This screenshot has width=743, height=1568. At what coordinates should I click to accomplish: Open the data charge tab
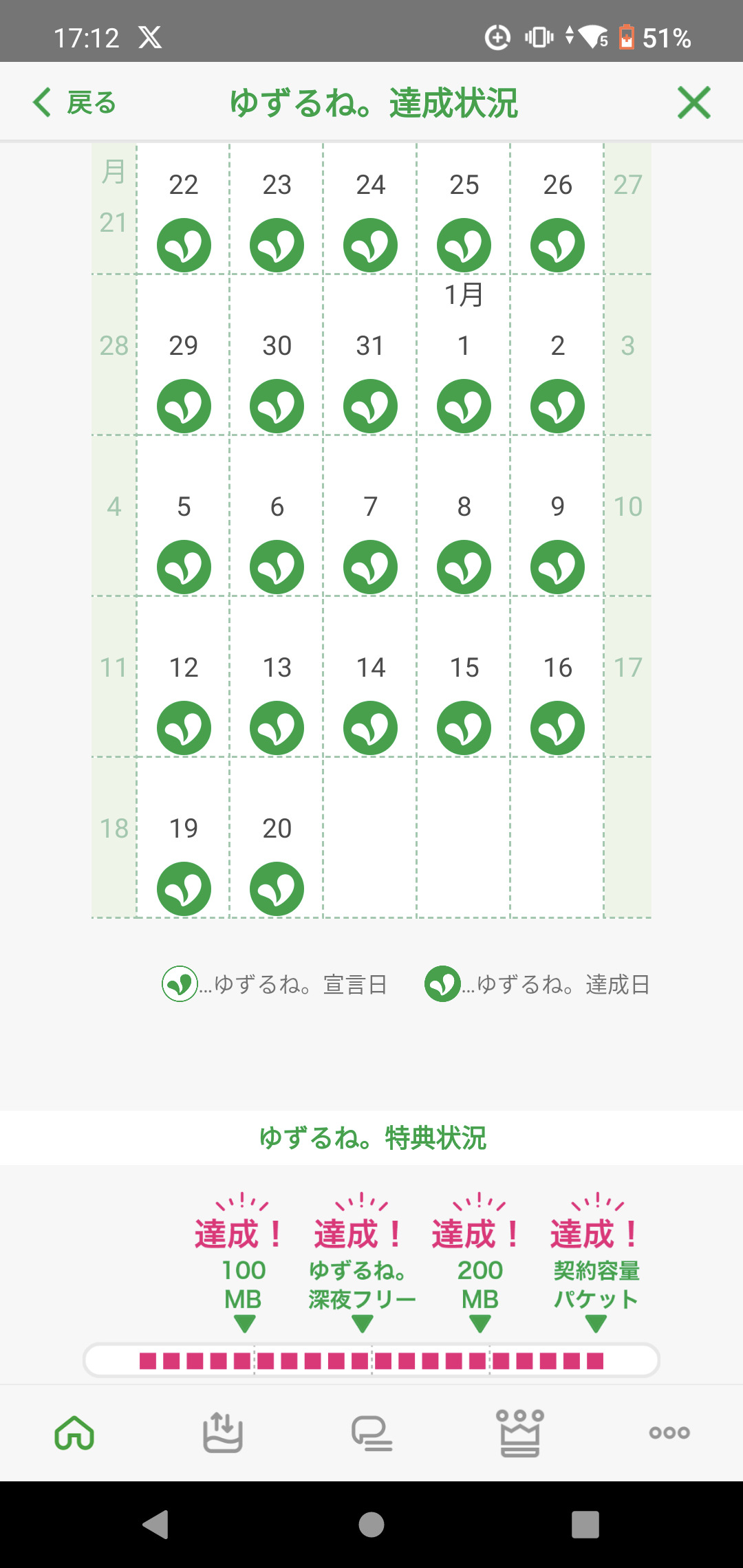tap(223, 1433)
